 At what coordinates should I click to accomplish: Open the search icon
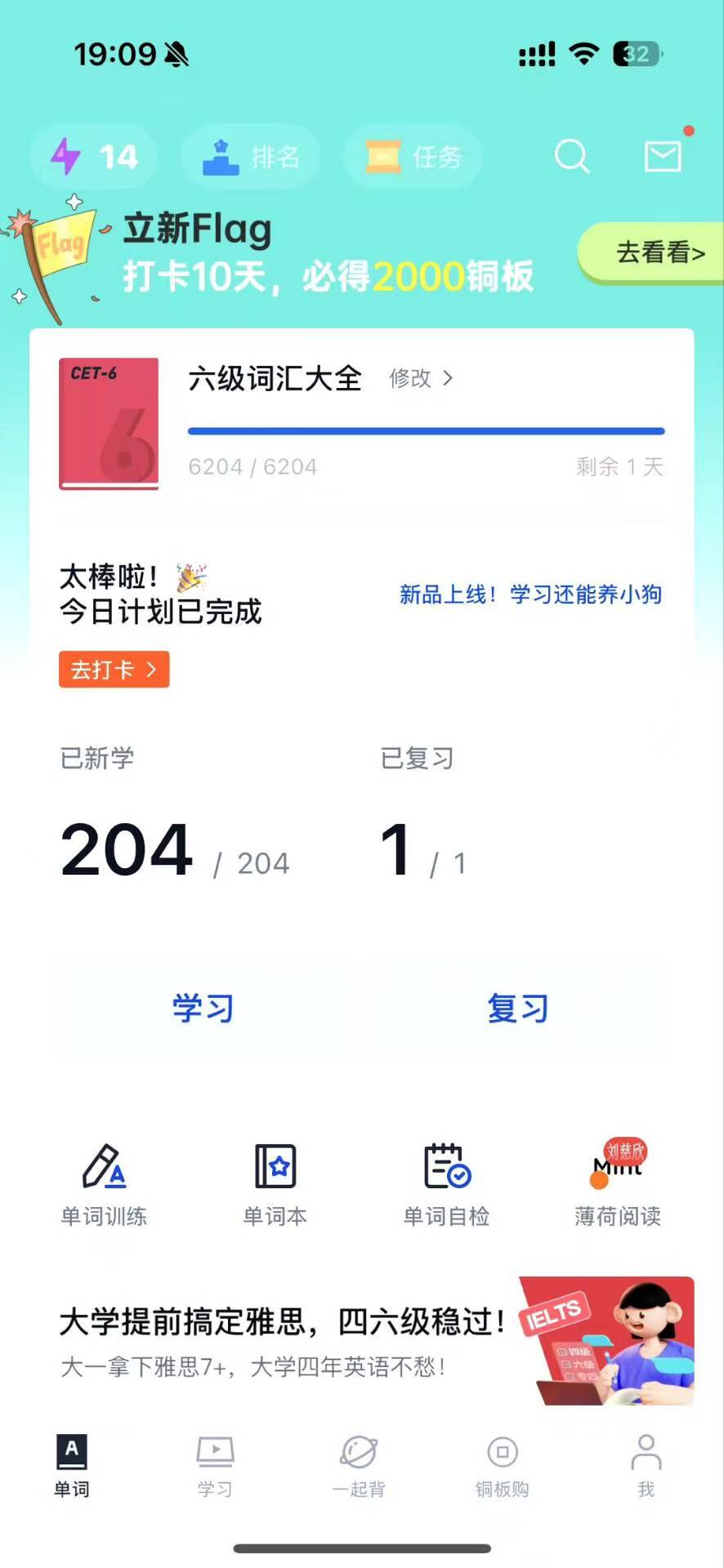point(571,156)
